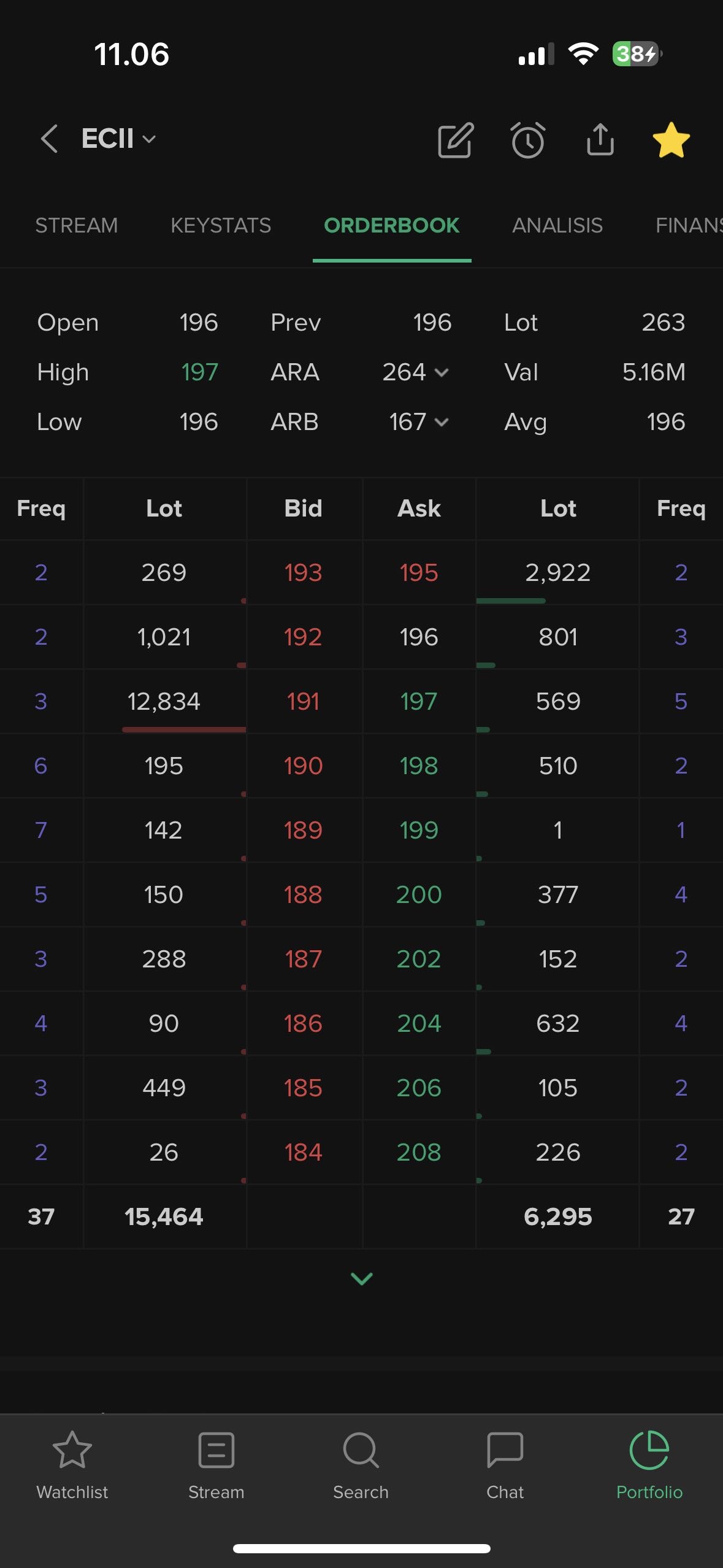Switch to the ANALISIS tab

[x=557, y=225]
